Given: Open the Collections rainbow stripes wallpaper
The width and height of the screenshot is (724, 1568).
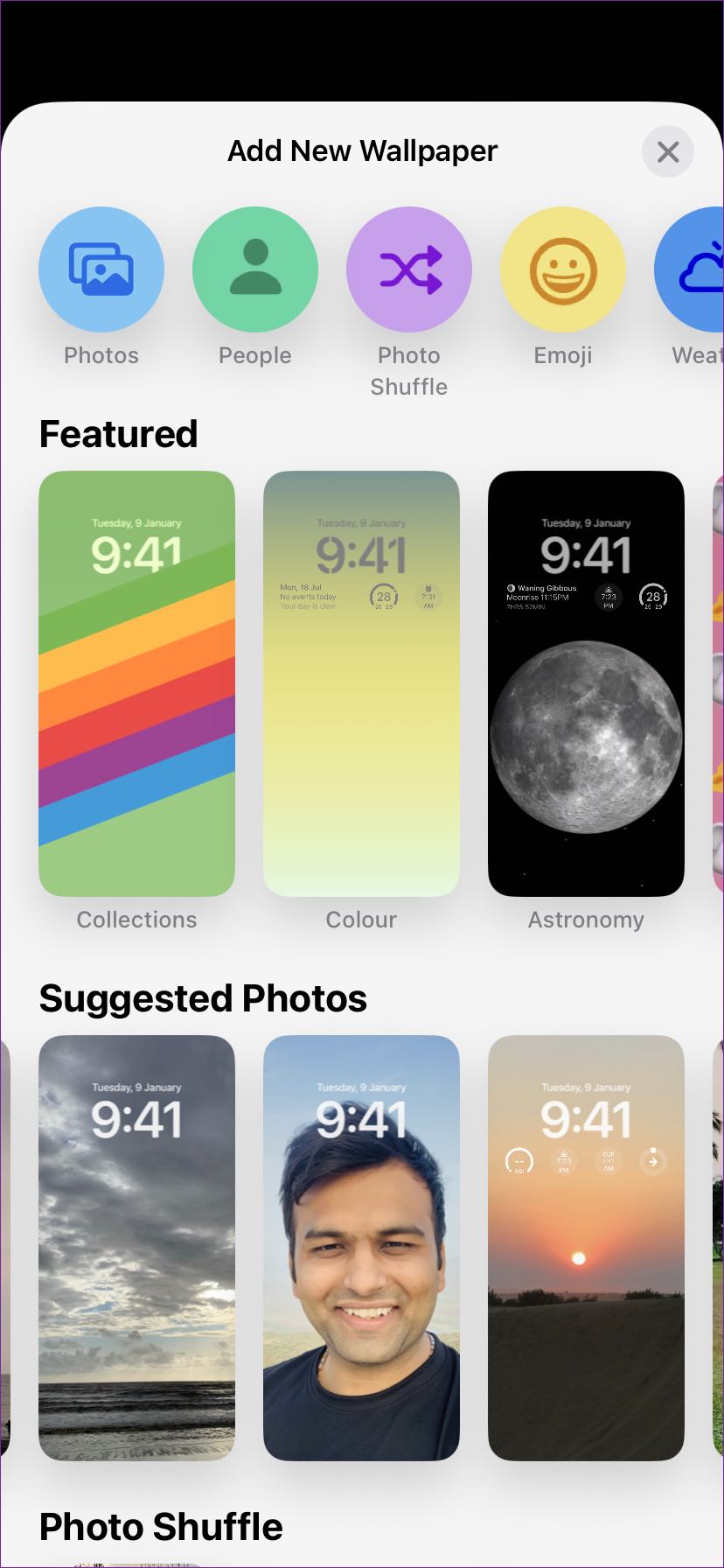Looking at the screenshot, I should (x=136, y=683).
